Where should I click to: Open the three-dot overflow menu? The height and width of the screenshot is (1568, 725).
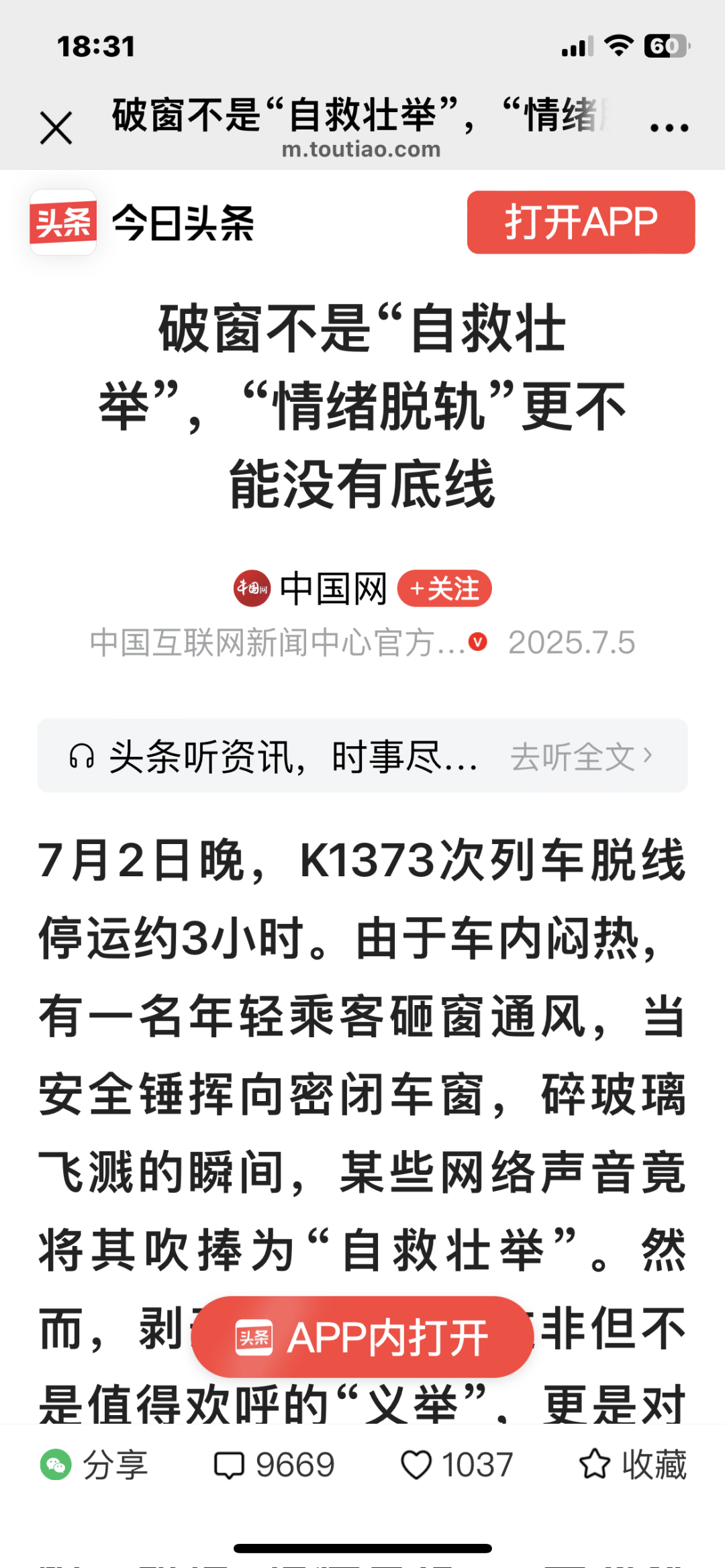[669, 128]
